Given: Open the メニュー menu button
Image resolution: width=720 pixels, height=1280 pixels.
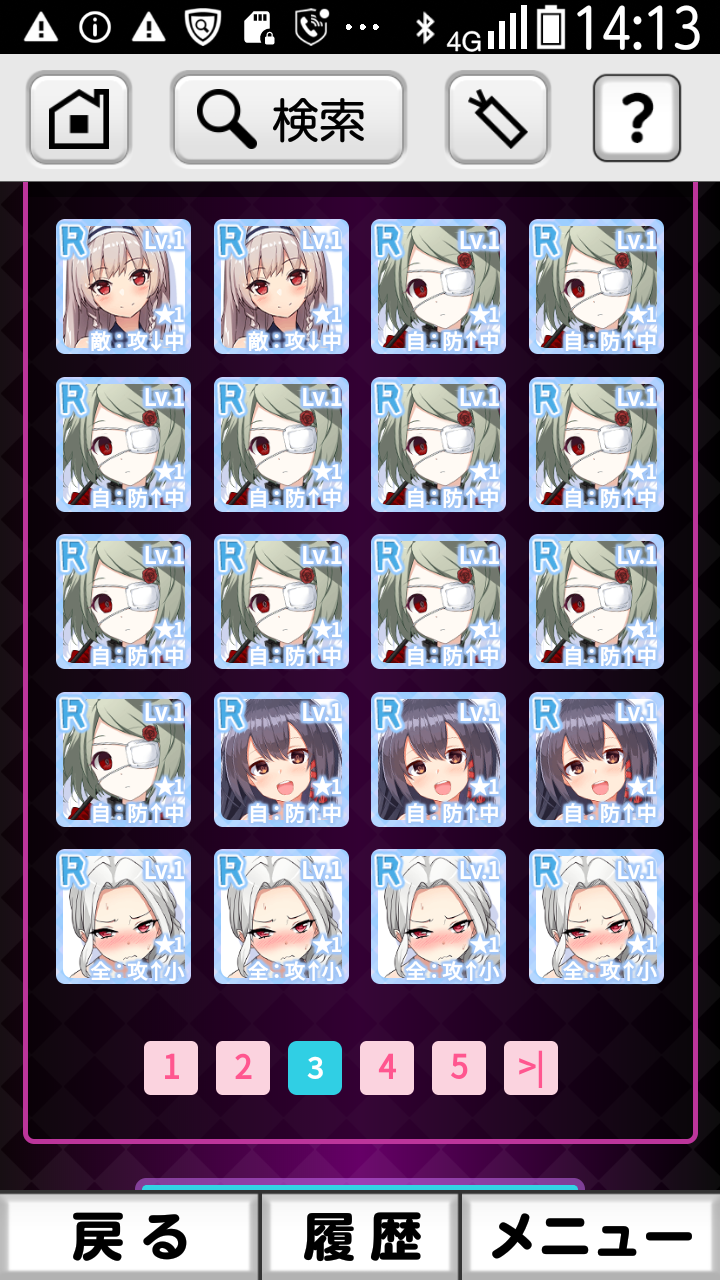Looking at the screenshot, I should [x=590, y=1238].
